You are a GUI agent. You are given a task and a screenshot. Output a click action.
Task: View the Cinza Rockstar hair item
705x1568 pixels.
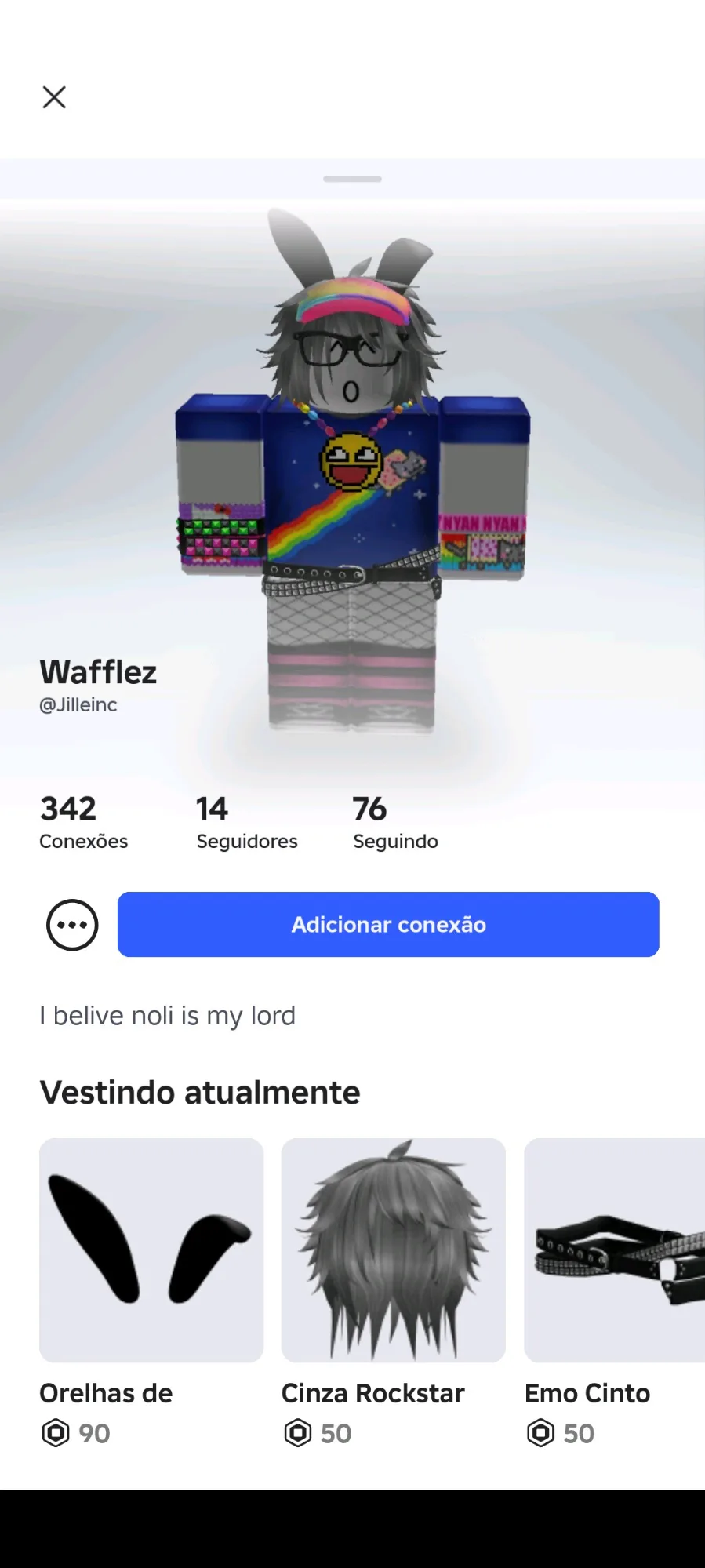(393, 1250)
